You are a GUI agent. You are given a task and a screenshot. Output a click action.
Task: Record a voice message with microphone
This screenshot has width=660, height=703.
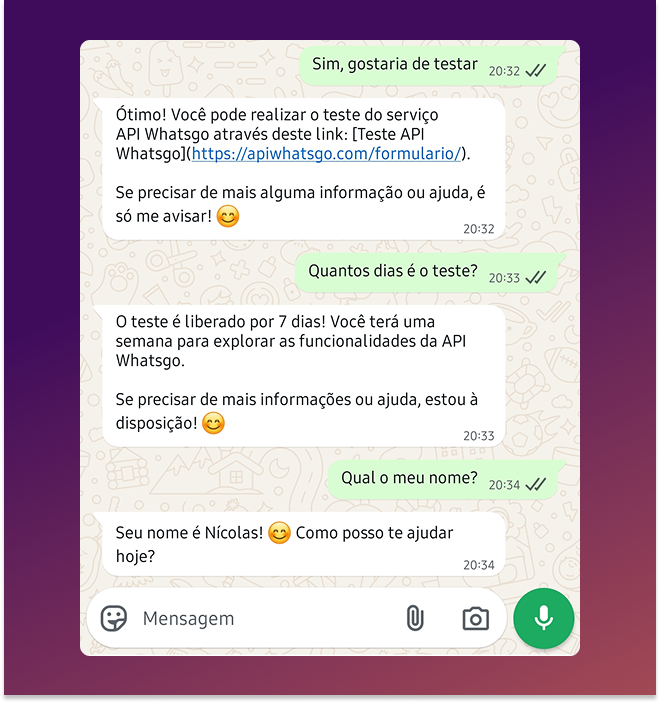click(543, 618)
